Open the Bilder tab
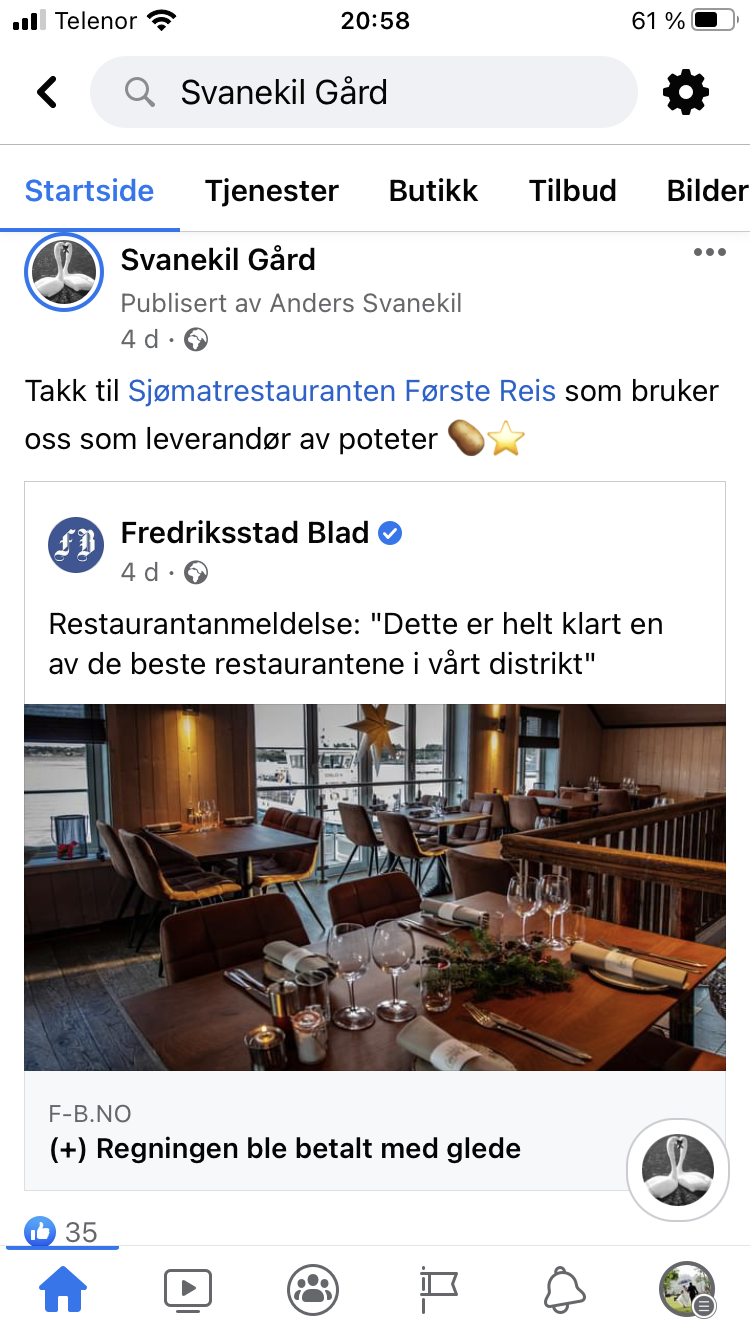 click(x=707, y=191)
